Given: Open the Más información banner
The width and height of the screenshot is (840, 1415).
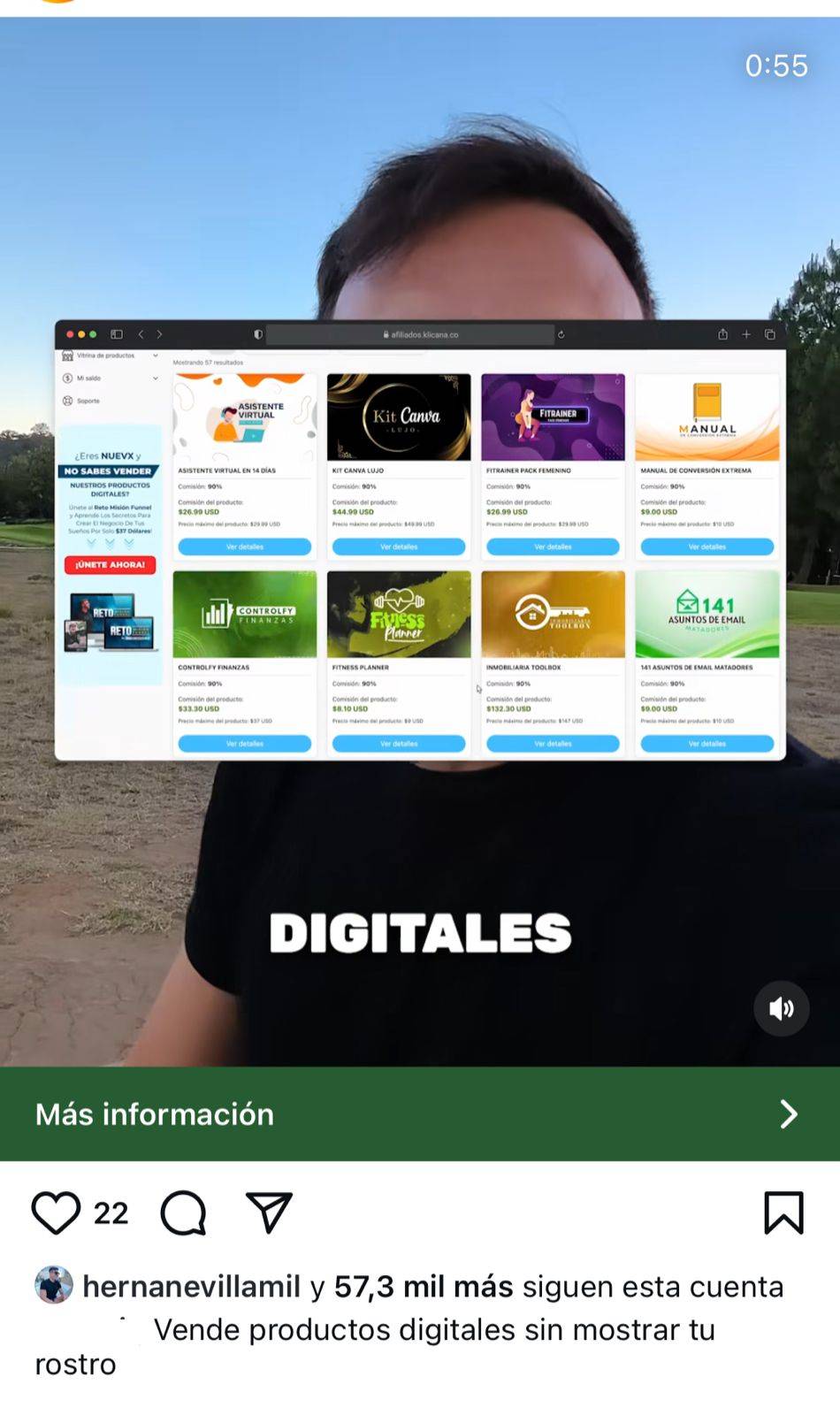Looking at the screenshot, I should click(420, 1114).
